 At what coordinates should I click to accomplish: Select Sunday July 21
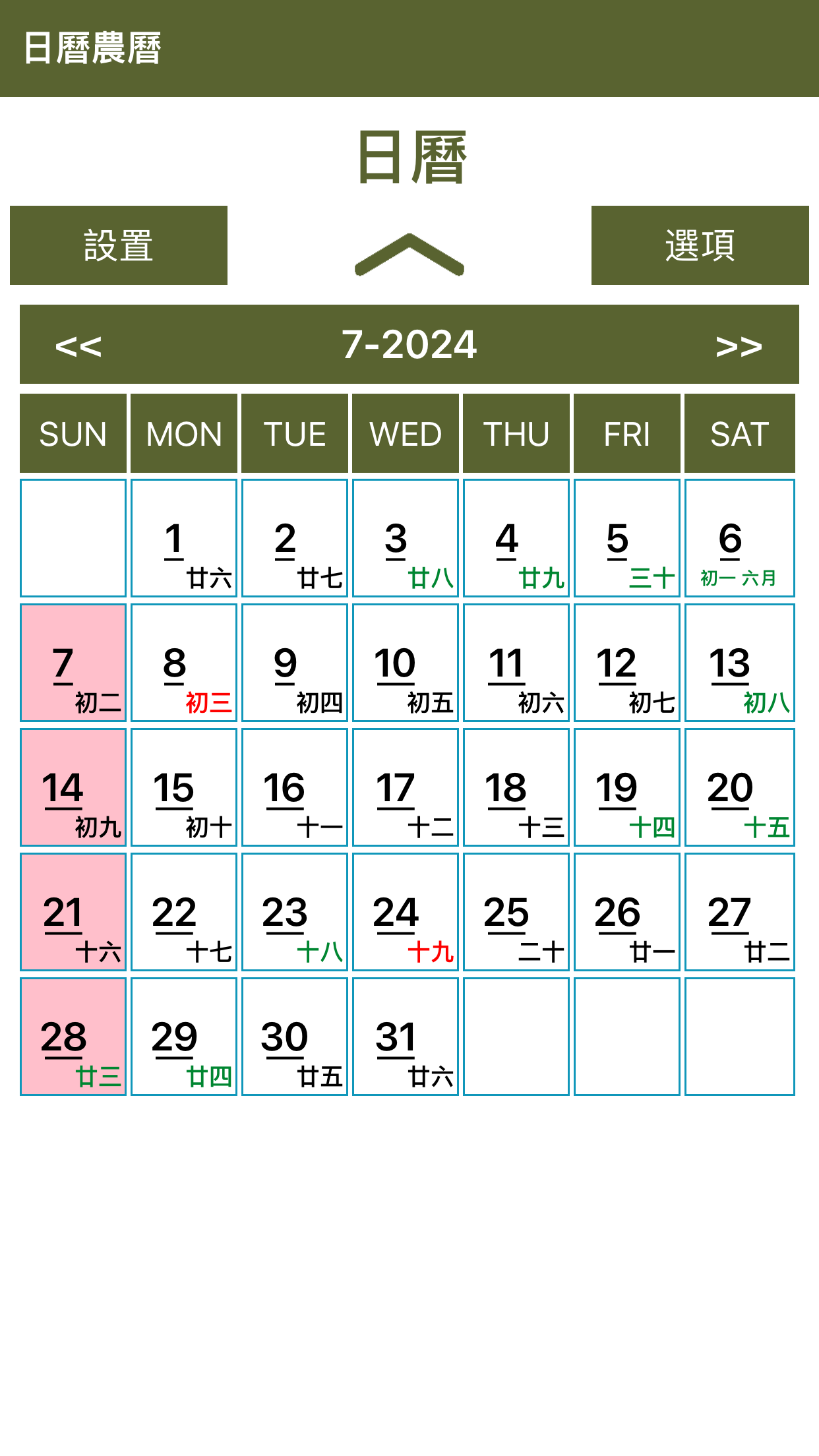(73, 912)
